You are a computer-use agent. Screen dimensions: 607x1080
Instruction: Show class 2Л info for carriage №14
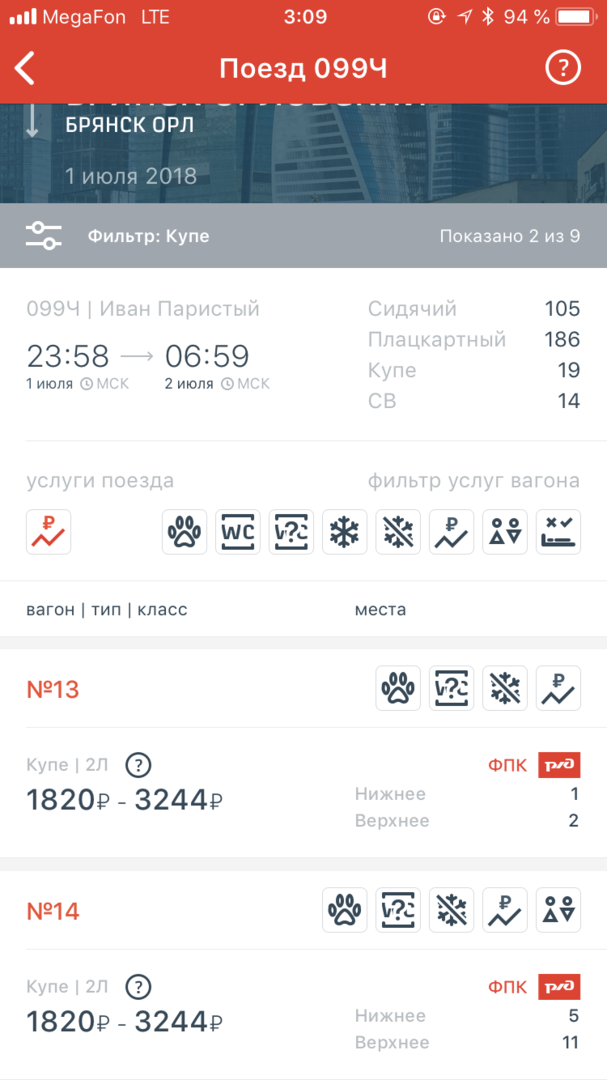pos(139,987)
